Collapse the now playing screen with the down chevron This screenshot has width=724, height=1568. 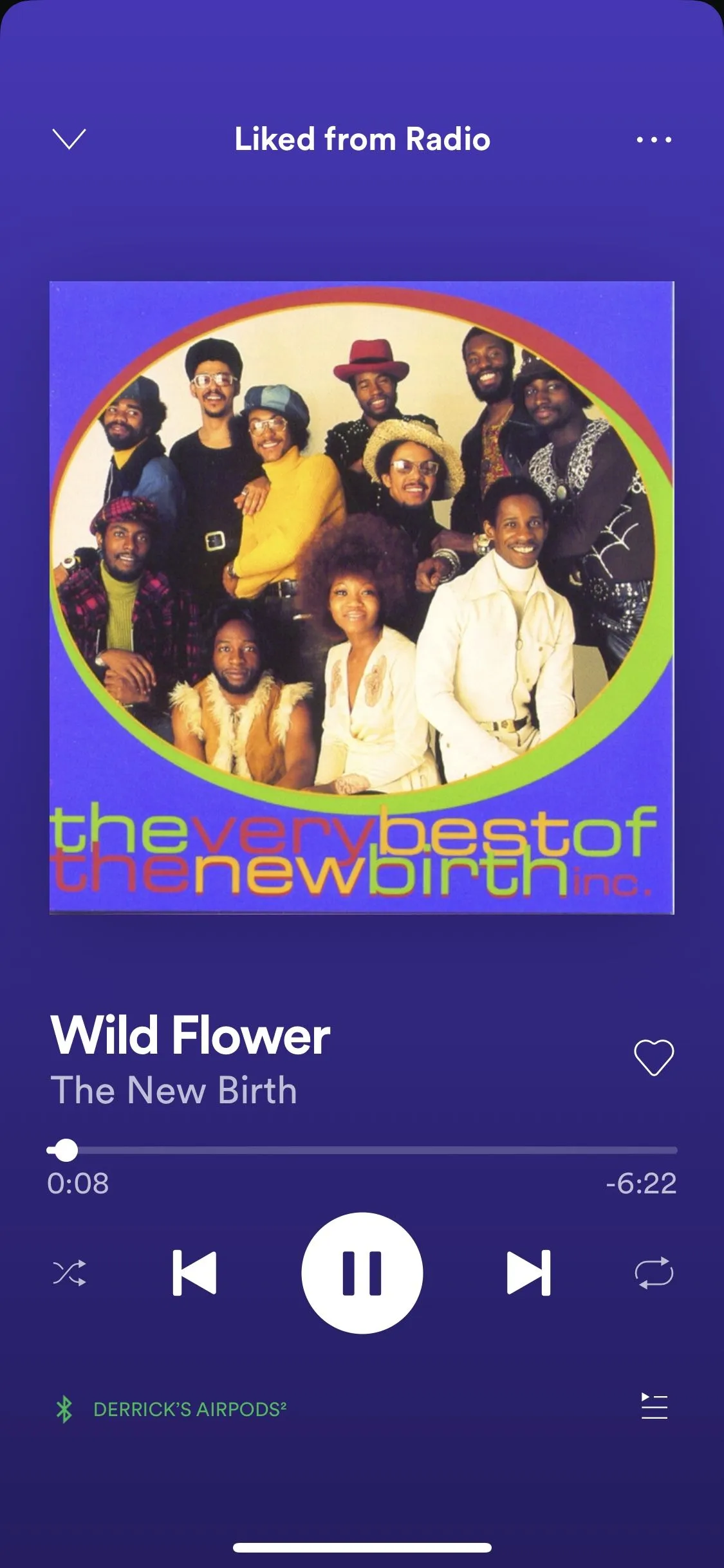pyautogui.click(x=69, y=139)
